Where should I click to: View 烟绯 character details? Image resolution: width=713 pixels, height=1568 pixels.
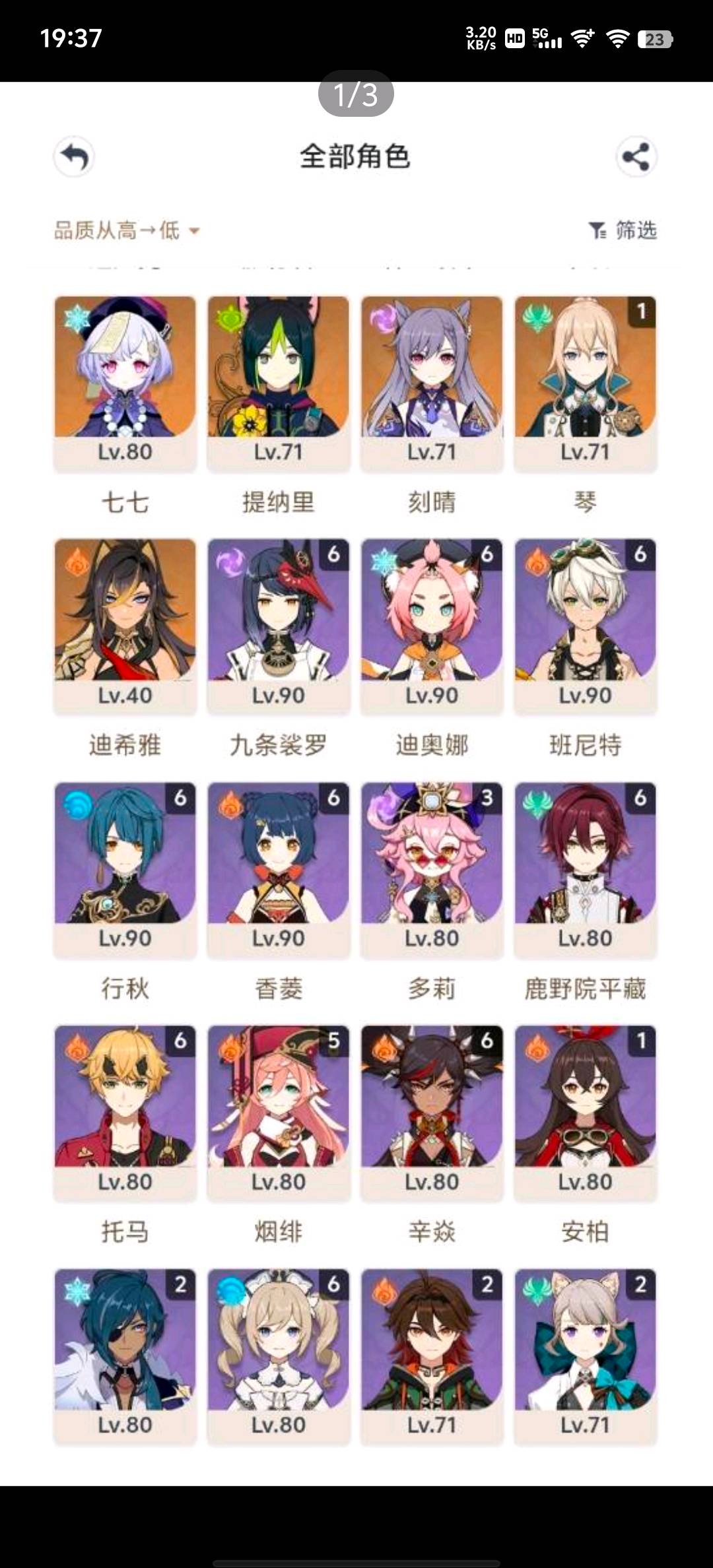tap(278, 1113)
